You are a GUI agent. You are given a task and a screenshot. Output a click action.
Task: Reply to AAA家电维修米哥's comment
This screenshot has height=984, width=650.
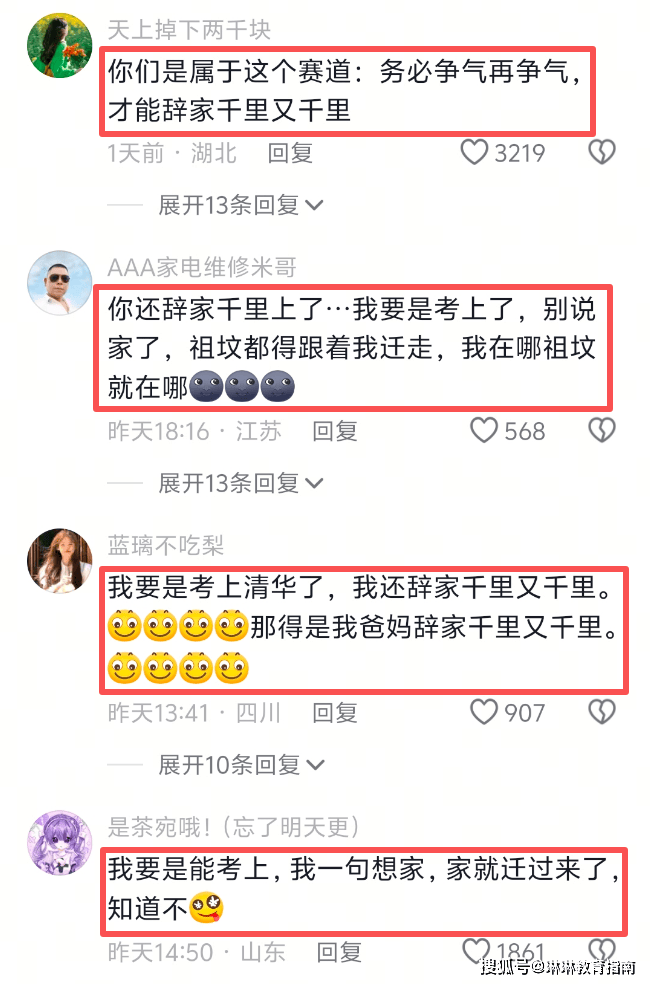[x=334, y=431]
